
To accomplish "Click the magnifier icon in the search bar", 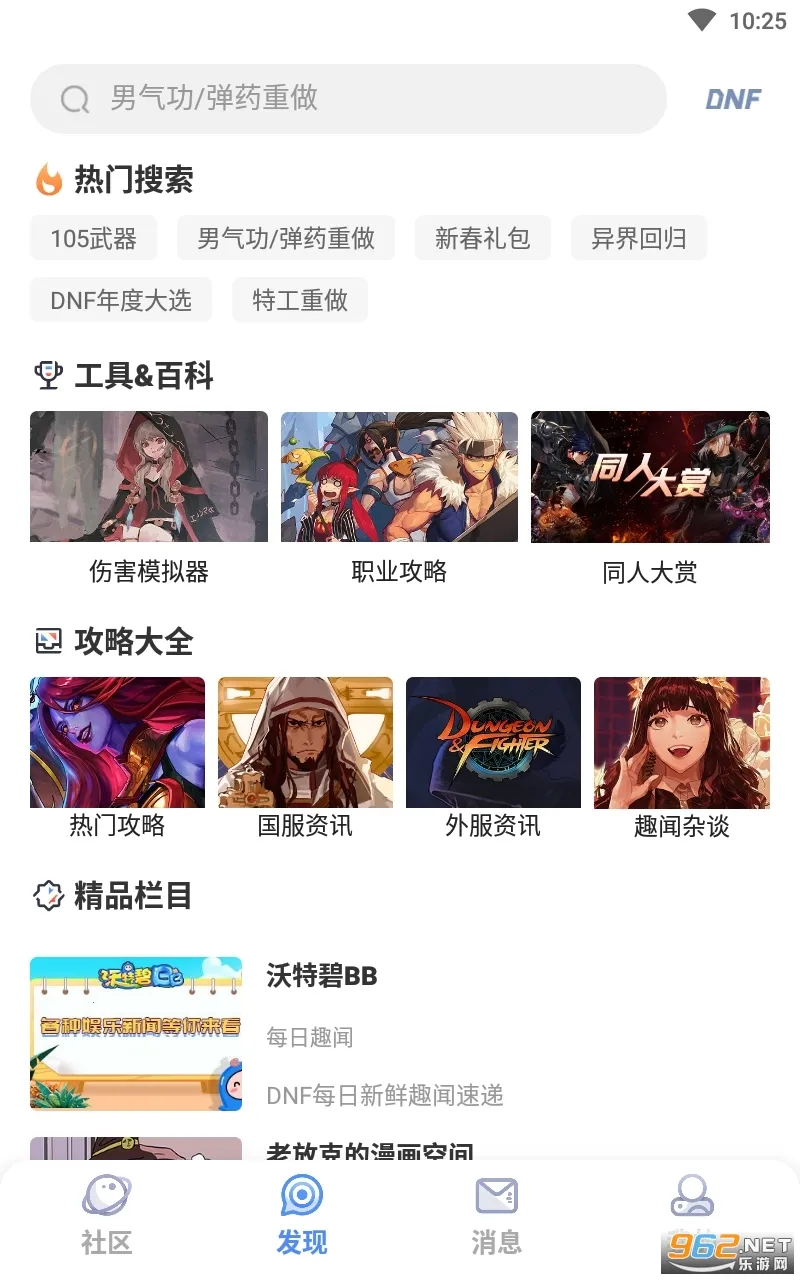I will (x=74, y=99).
